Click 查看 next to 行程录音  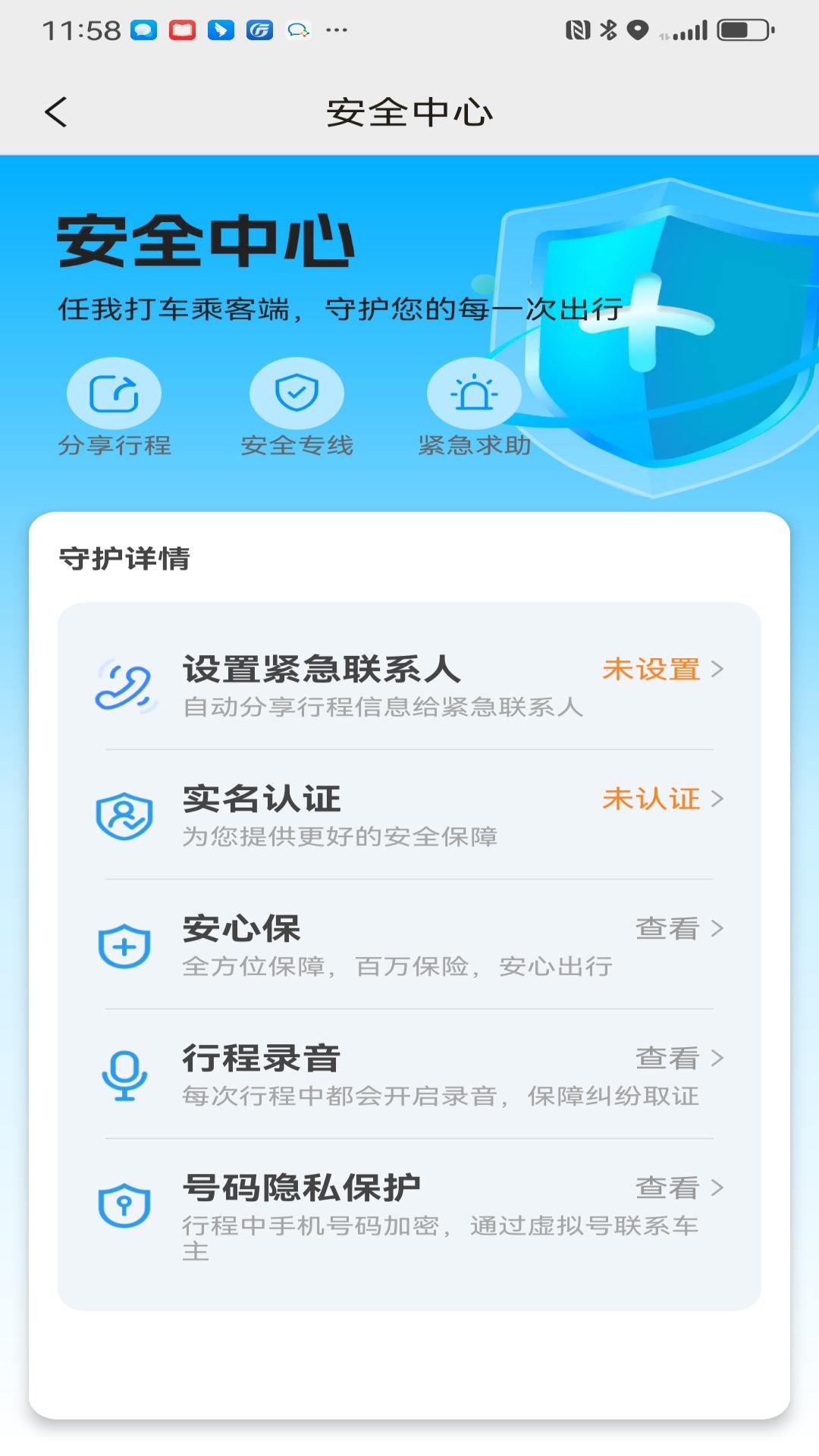[x=666, y=1057]
